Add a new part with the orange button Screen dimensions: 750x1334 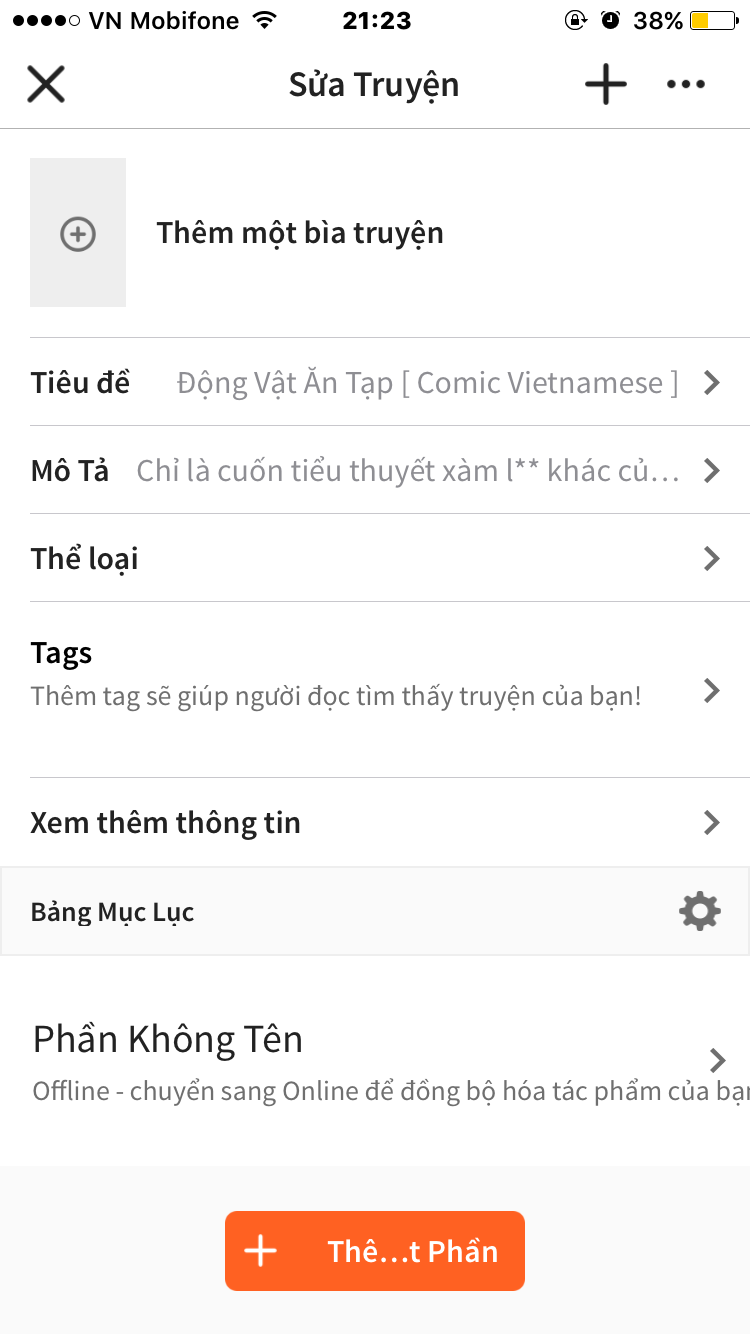375,1251
